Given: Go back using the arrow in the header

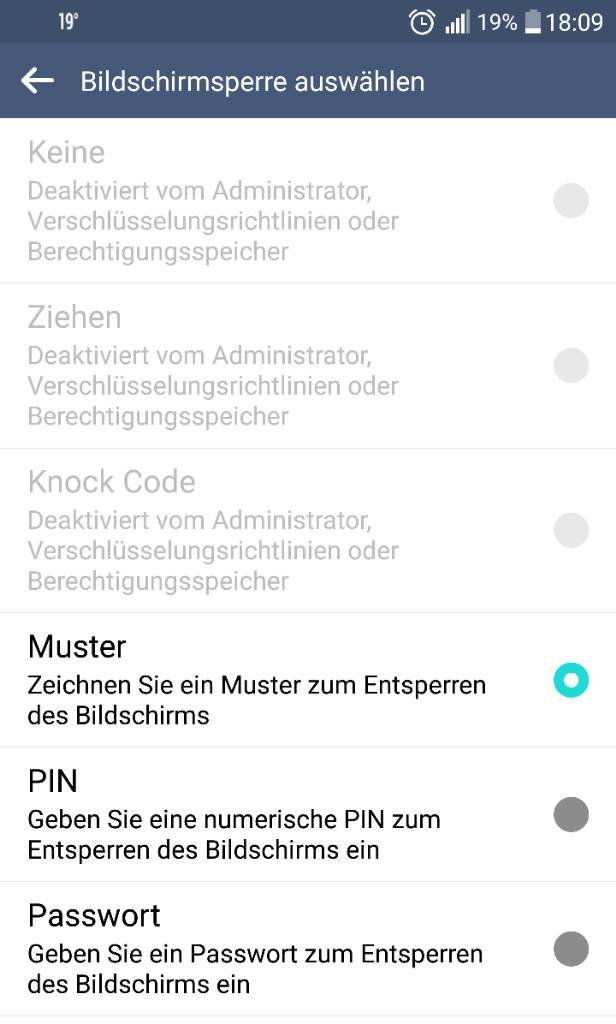Looking at the screenshot, I should point(37,81).
